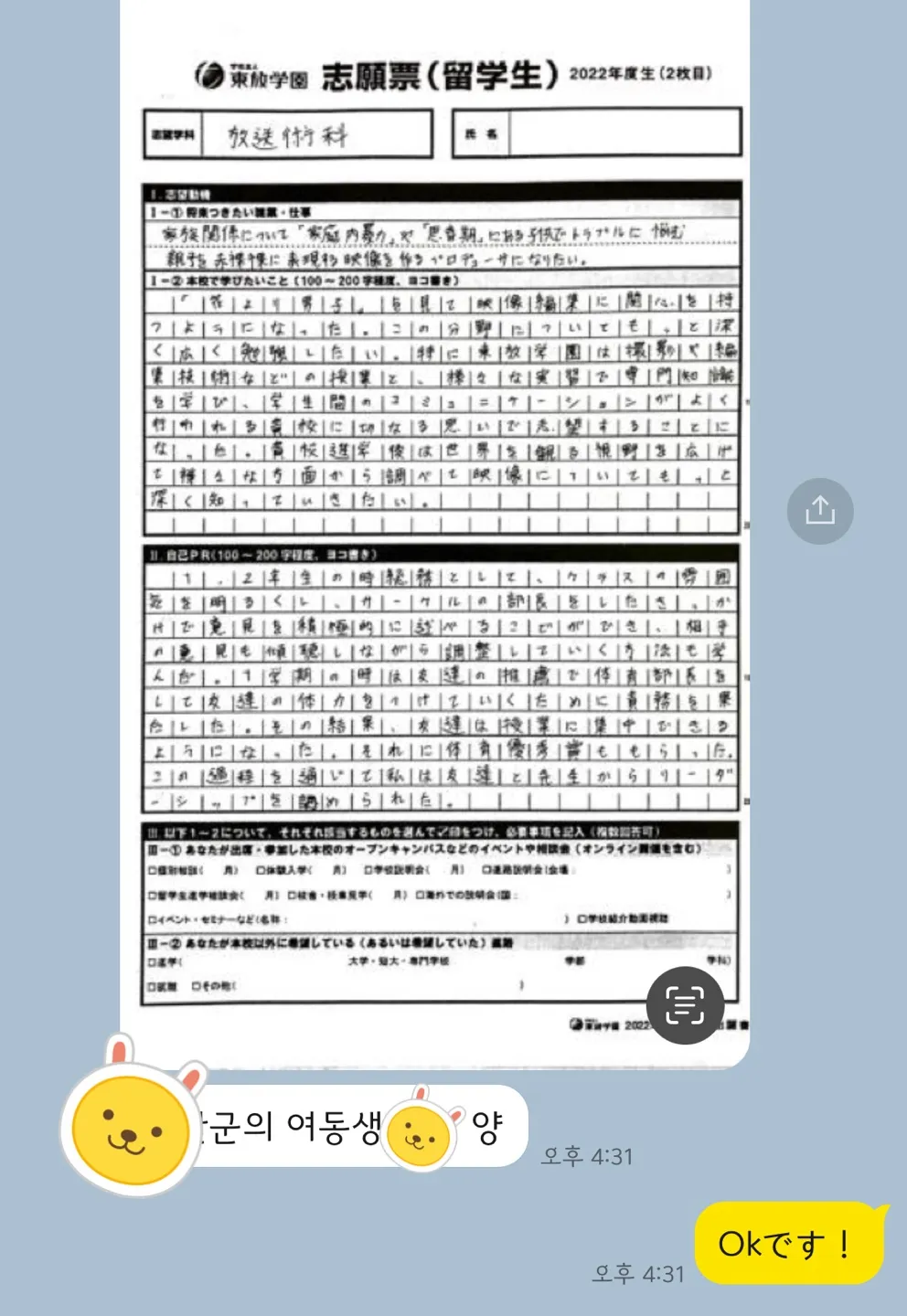Check the 体験入学 checkbox

pos(260,868)
